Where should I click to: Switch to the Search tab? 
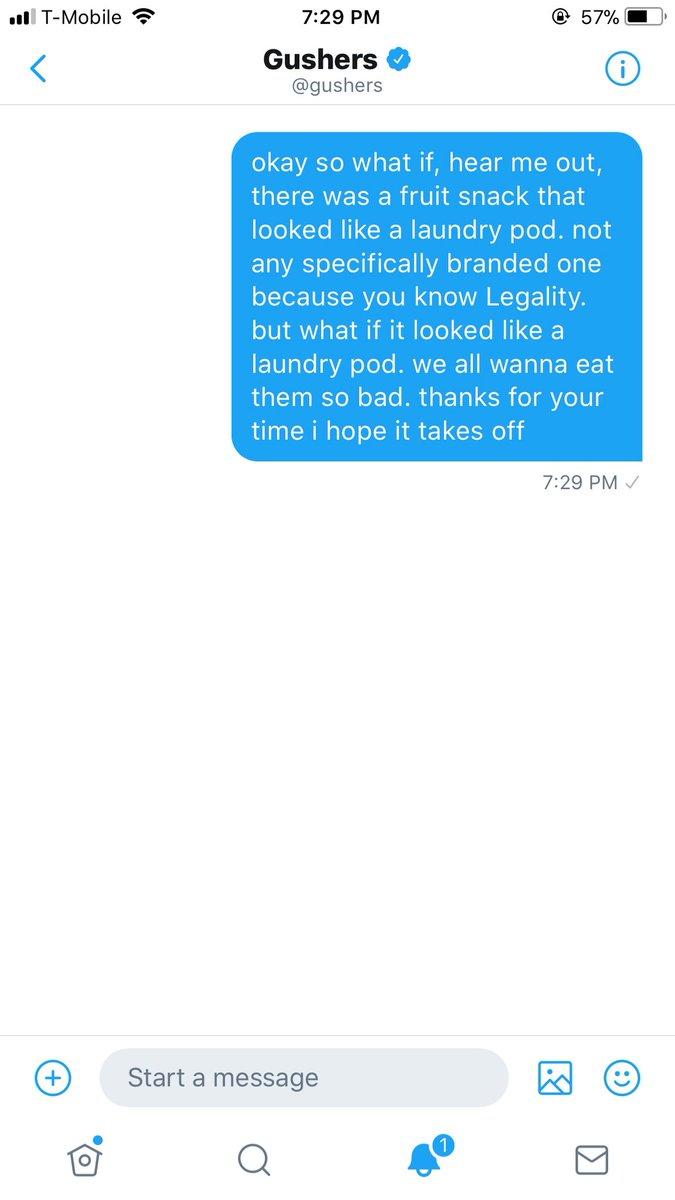pos(253,1159)
